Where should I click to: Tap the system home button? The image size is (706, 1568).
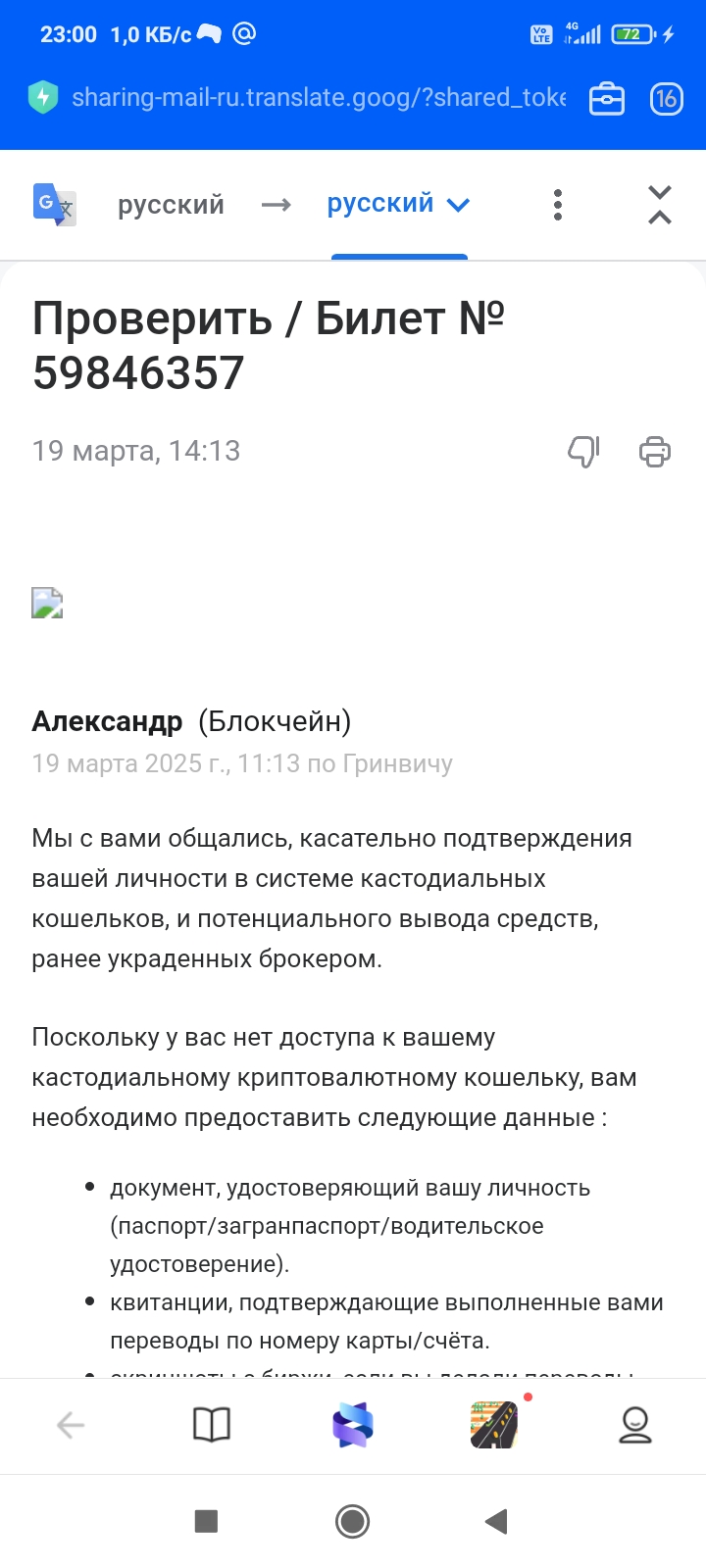point(353,1521)
